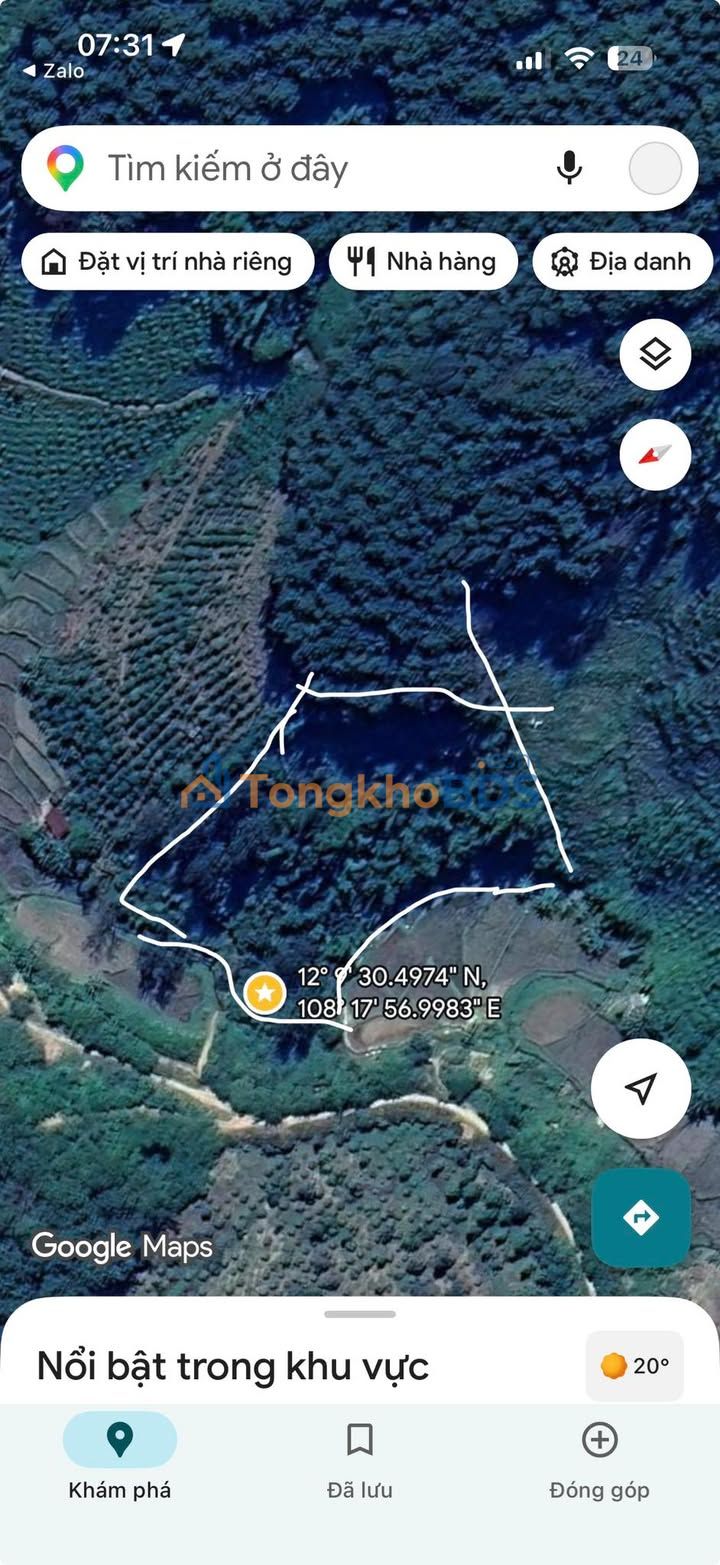Open the 20° weather widget
The width and height of the screenshot is (720, 1565).
pyautogui.click(x=635, y=1366)
